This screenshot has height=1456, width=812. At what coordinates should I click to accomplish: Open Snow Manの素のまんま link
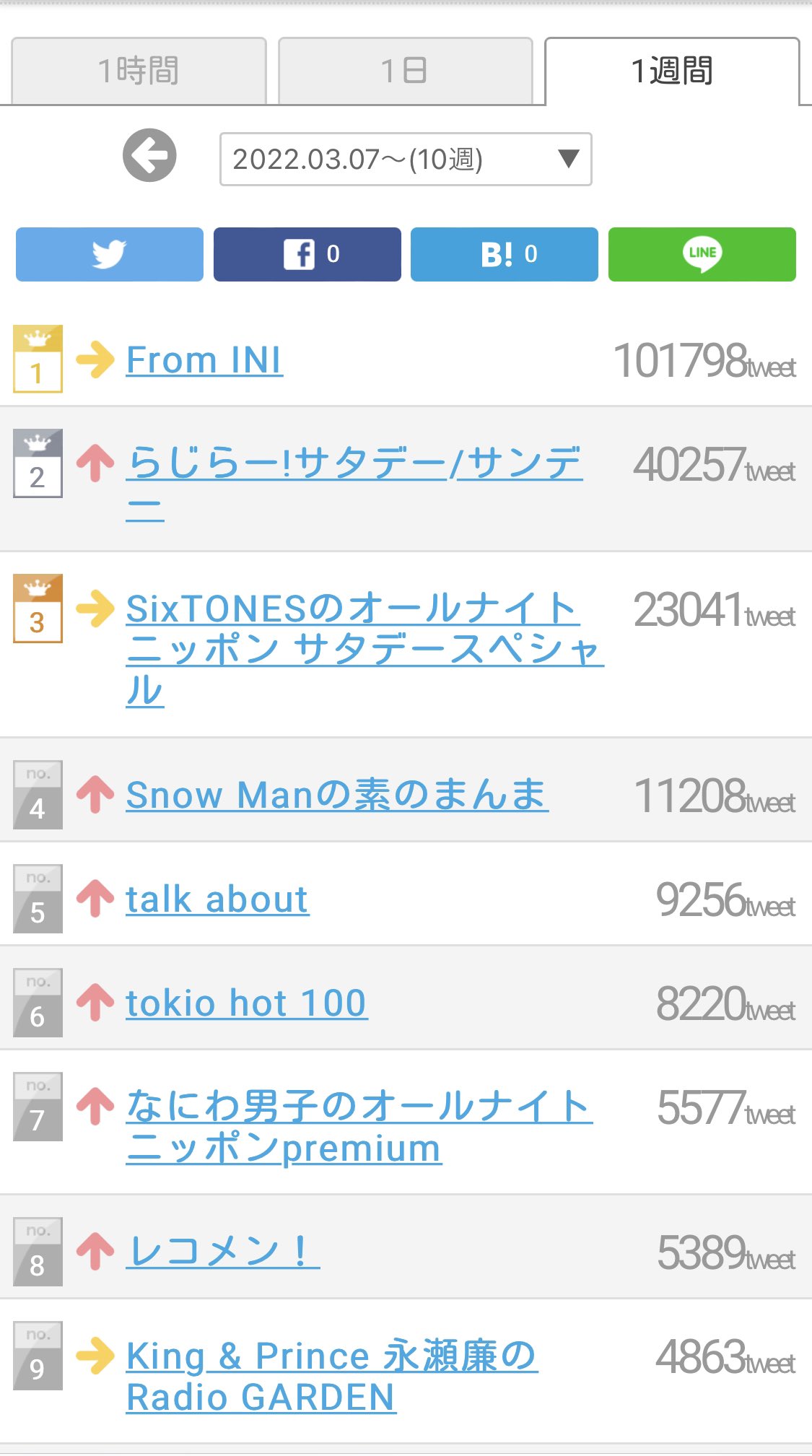pos(337,795)
